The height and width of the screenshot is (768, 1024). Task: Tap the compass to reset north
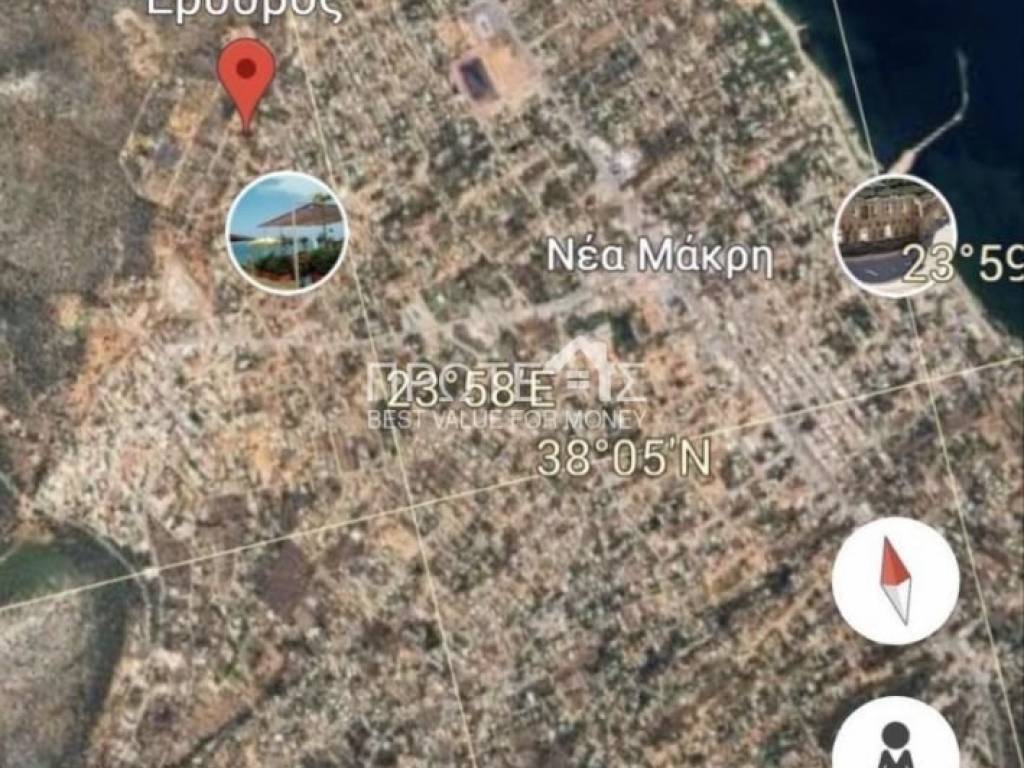click(x=895, y=581)
